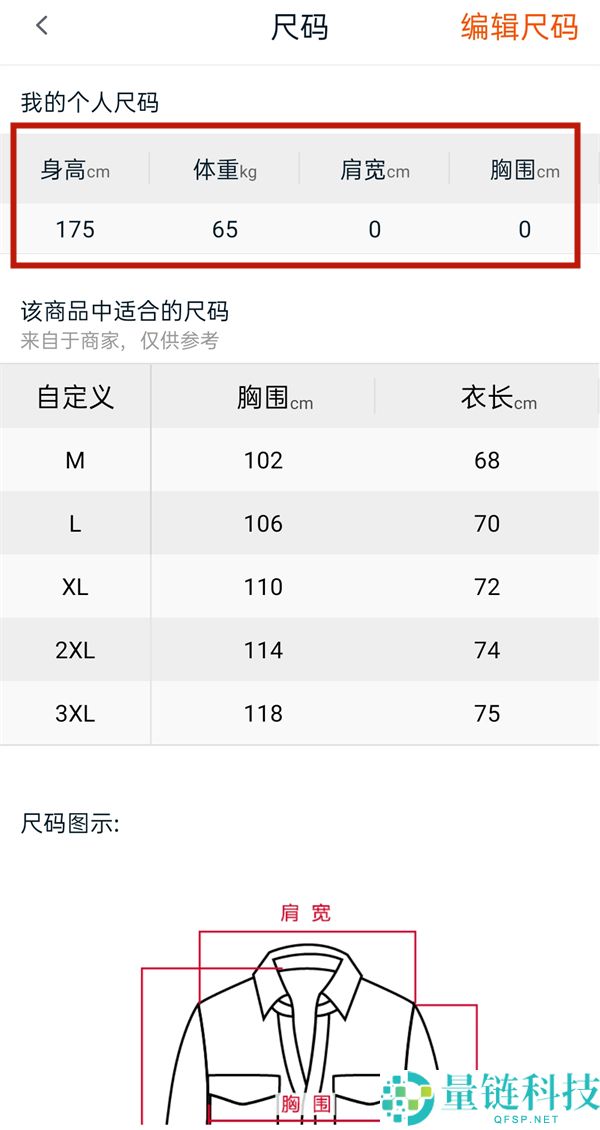
Task: Tap 编辑尺码 to edit sizes
Action: 519,27
